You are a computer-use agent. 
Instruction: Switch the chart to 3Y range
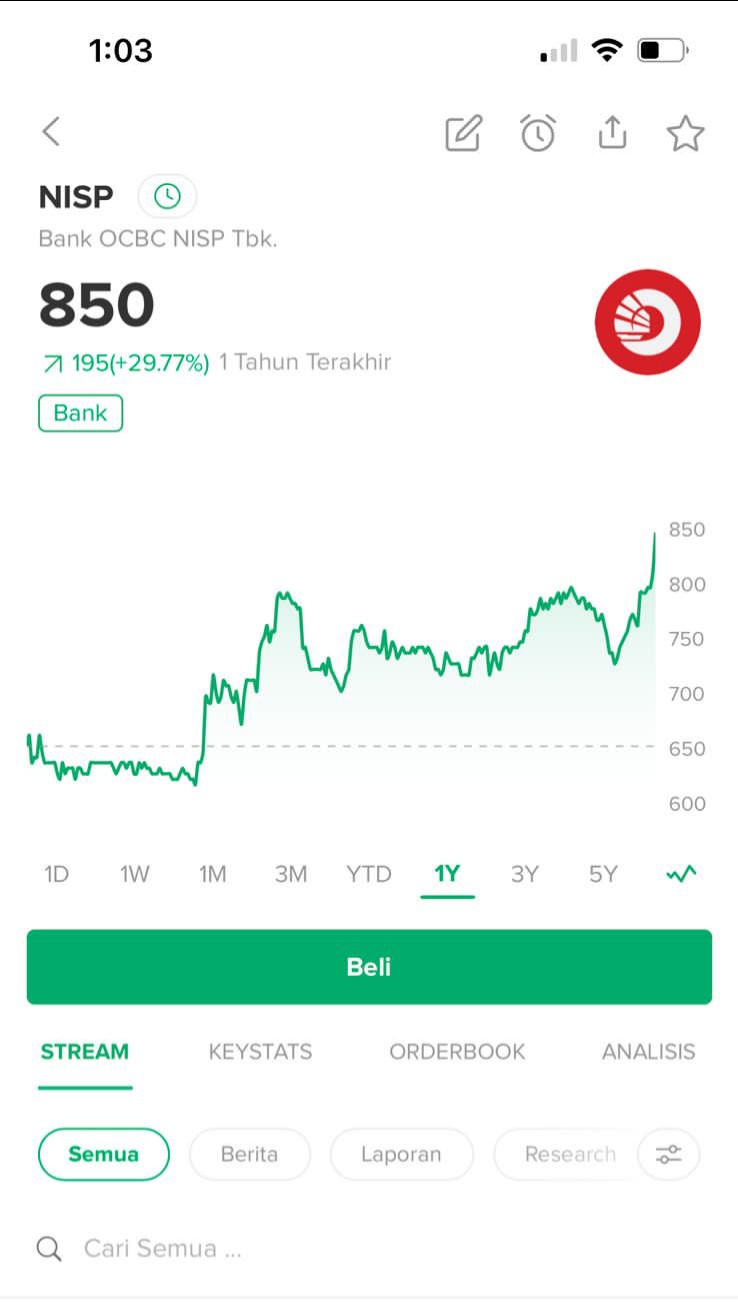pos(524,874)
